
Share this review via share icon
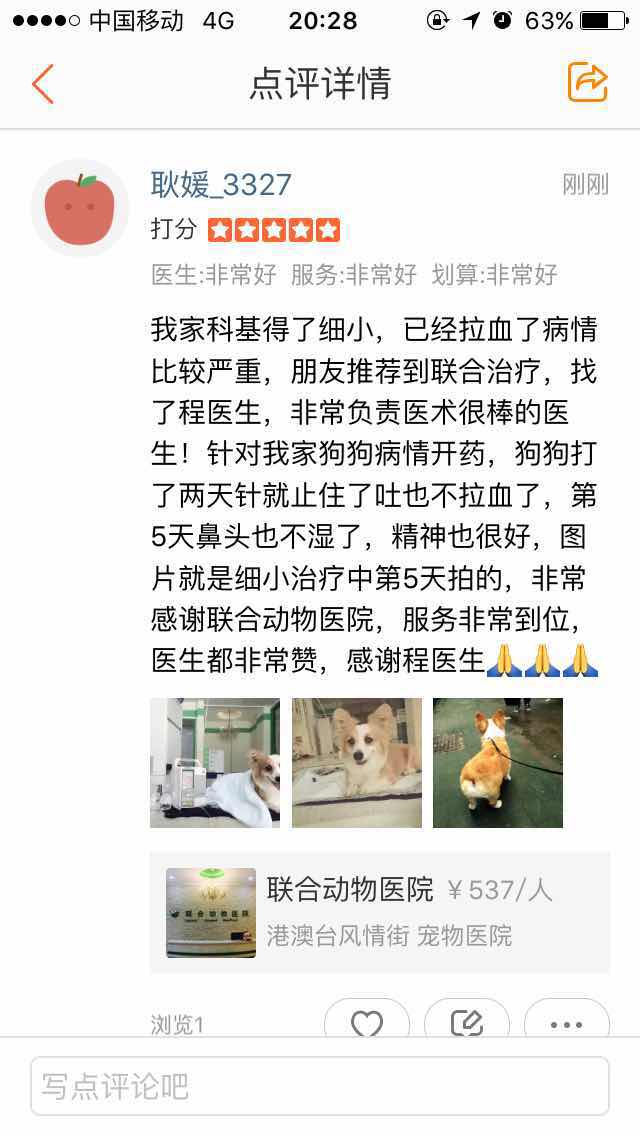[588, 82]
